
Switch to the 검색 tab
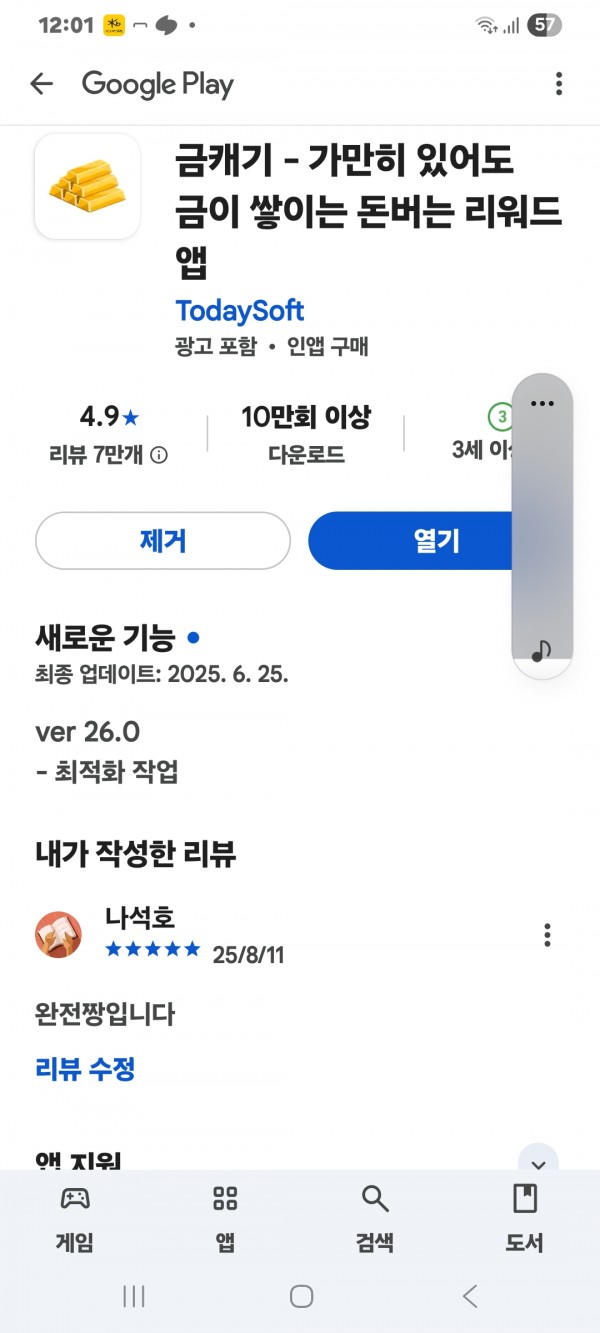tap(375, 1217)
